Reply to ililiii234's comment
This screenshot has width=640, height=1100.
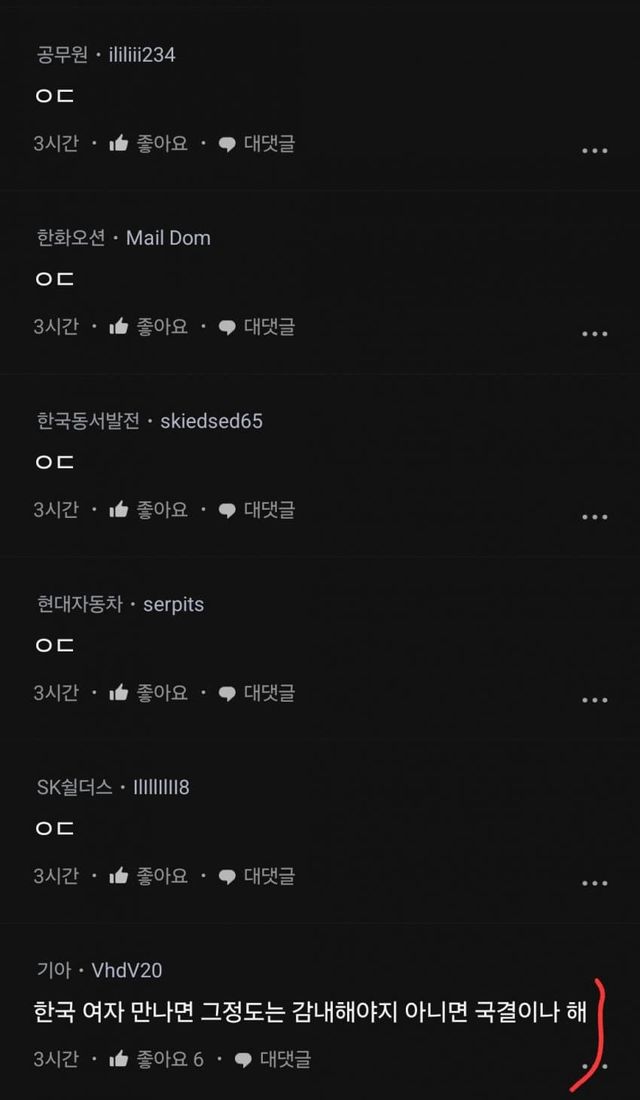click(257, 144)
